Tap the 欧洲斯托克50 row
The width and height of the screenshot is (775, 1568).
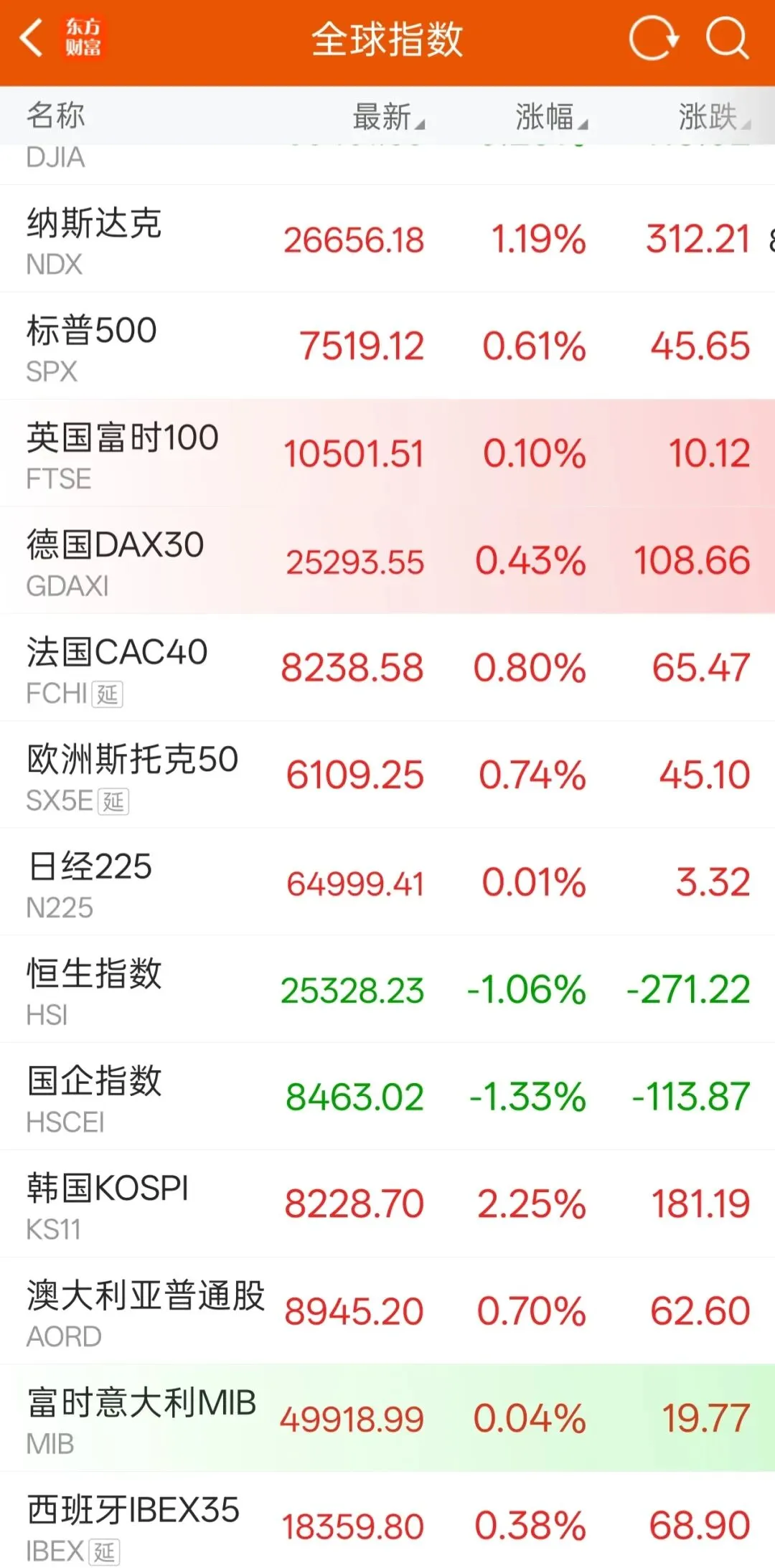point(387,775)
